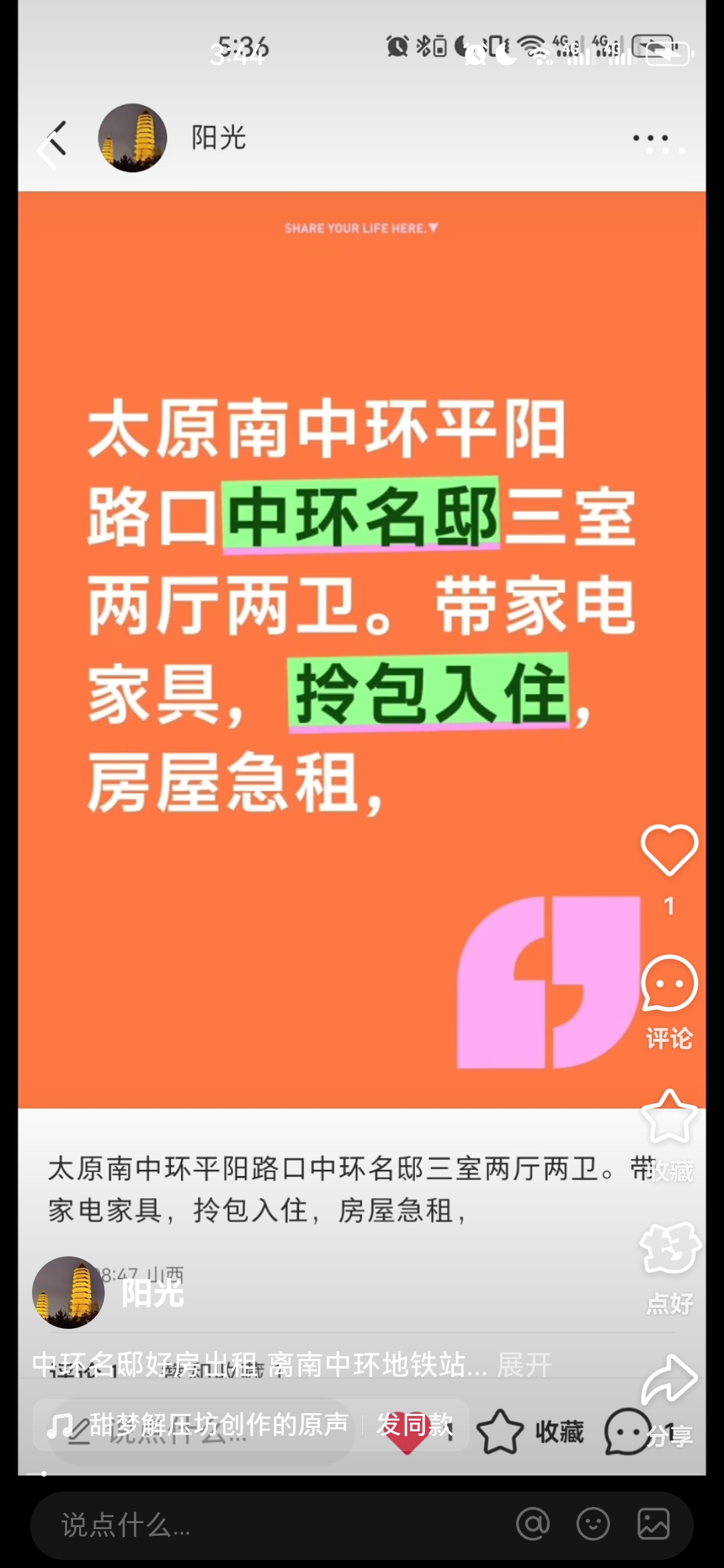Attach a picture using the image icon
Viewport: 724px width, 1568px height.
[654, 1524]
